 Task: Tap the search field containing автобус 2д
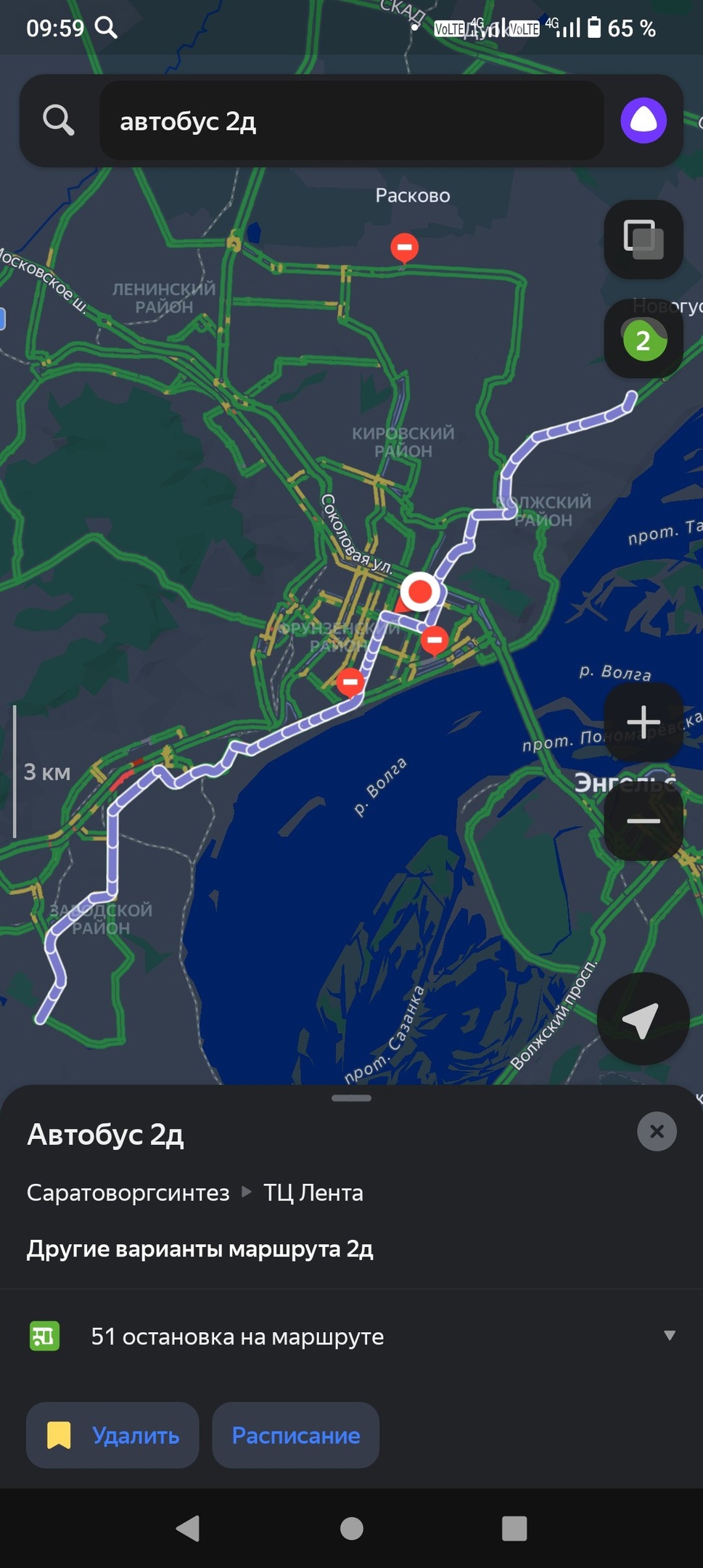[351, 121]
